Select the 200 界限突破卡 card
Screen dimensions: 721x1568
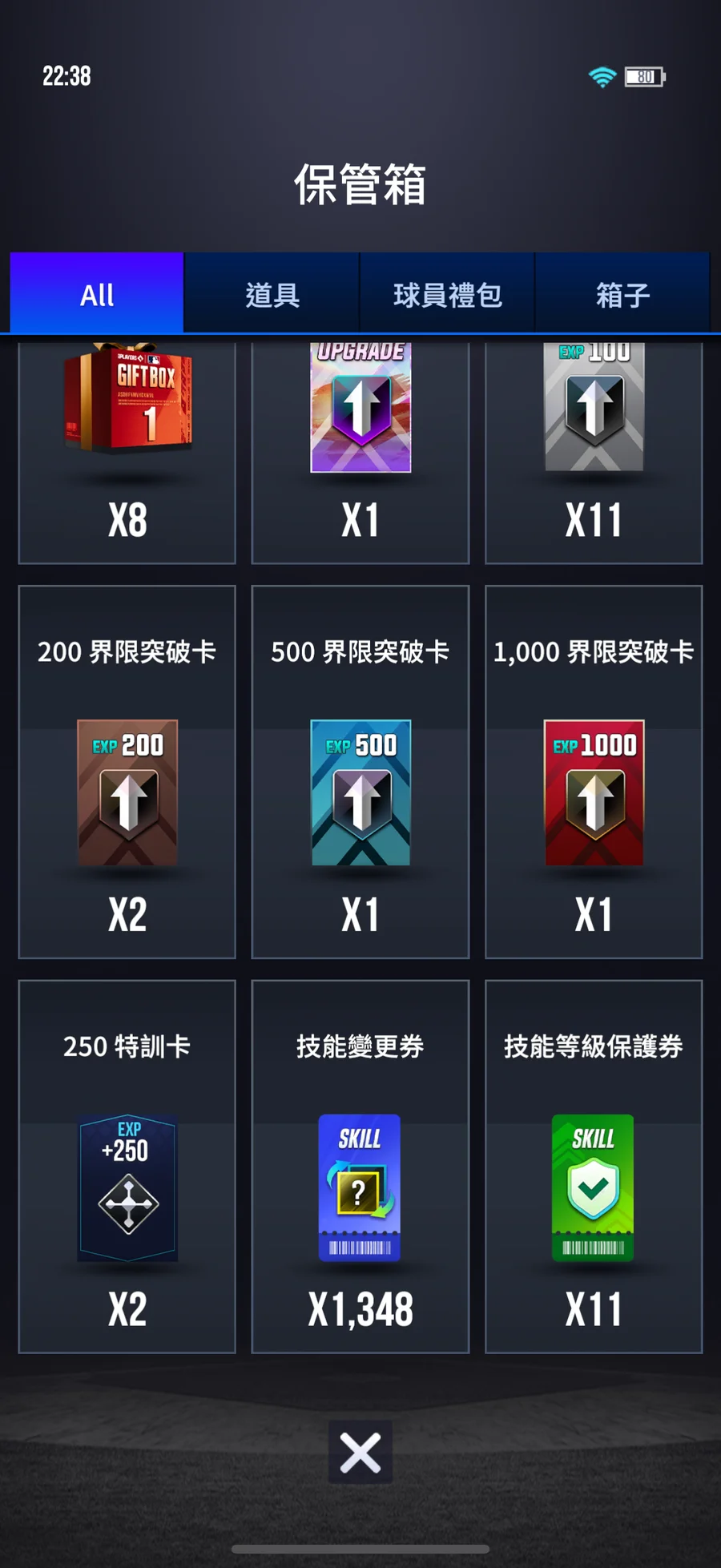click(x=127, y=773)
